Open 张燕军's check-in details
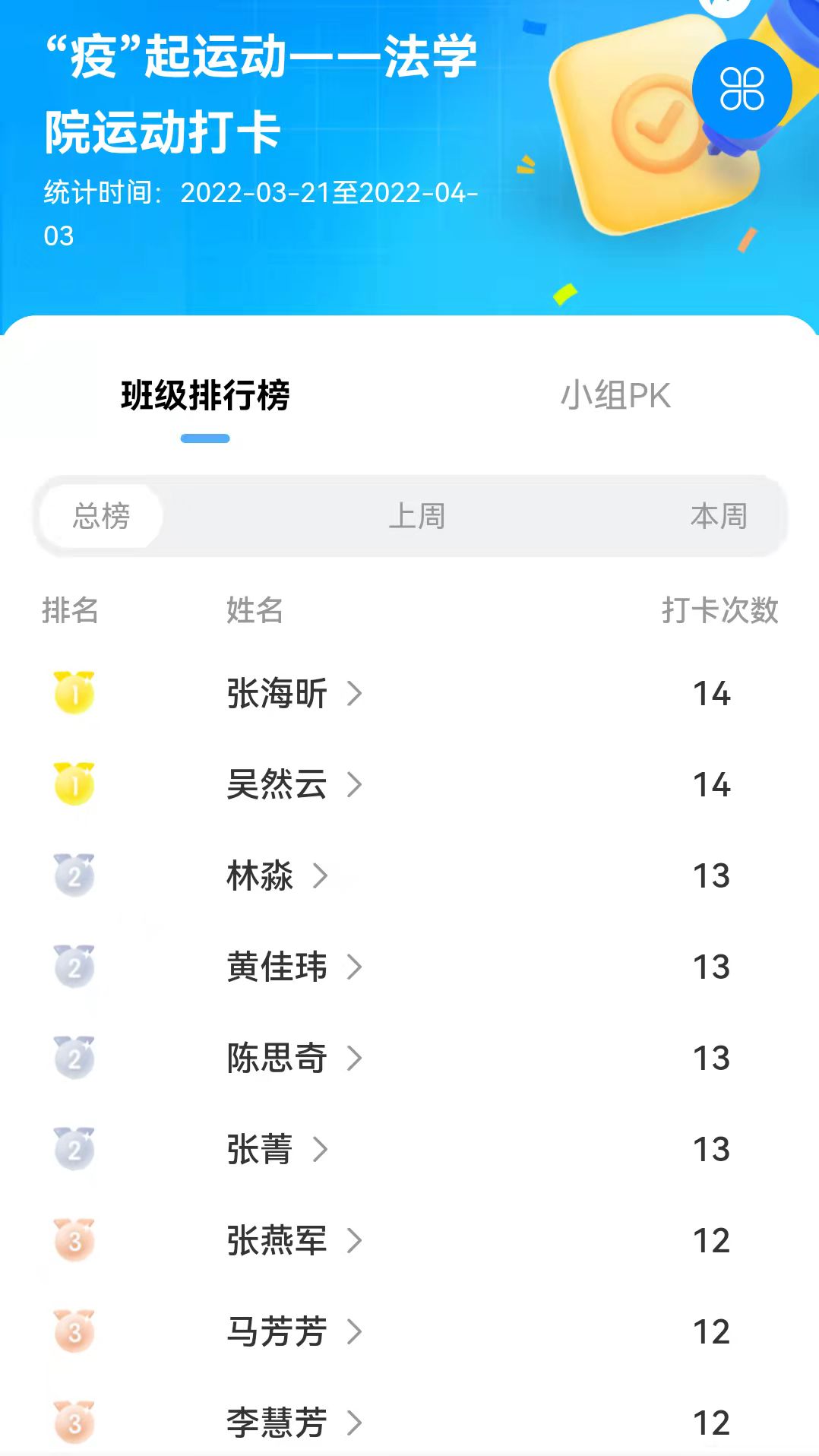 [x=293, y=1240]
